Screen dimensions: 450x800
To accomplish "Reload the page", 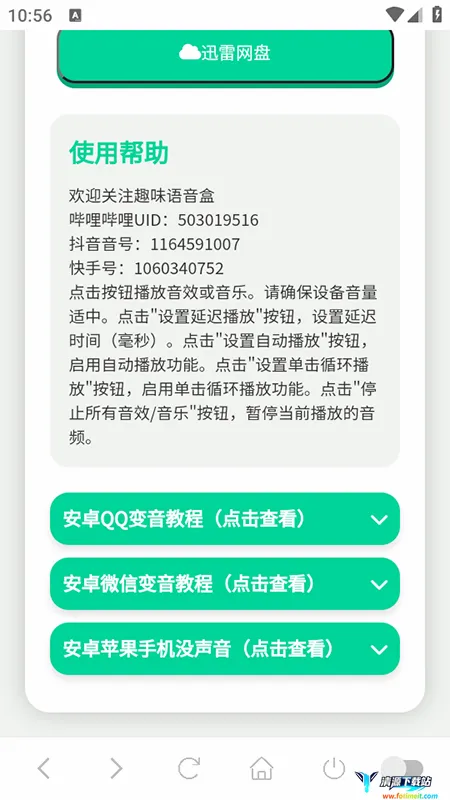I will click(x=189, y=768).
